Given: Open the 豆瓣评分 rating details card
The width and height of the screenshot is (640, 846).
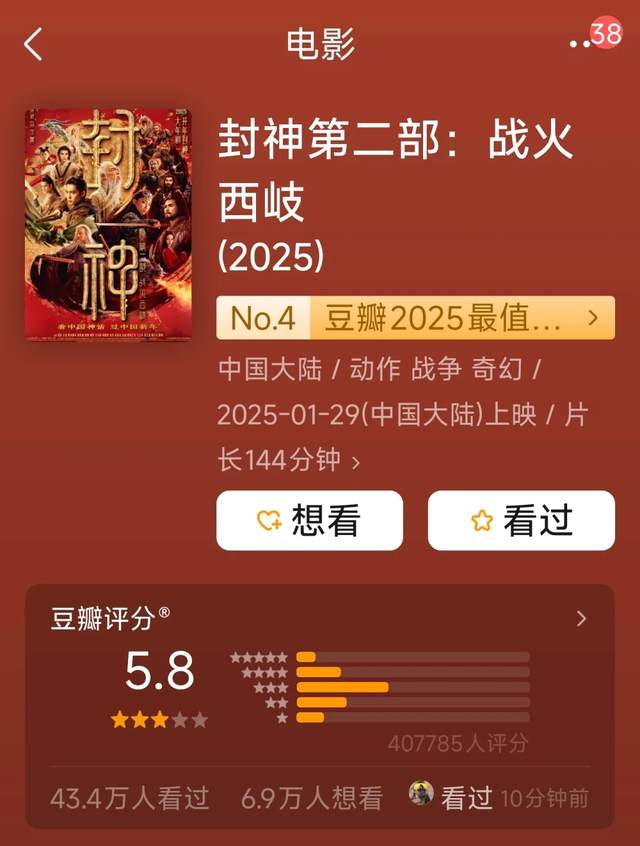Looking at the screenshot, I should coord(320,619).
